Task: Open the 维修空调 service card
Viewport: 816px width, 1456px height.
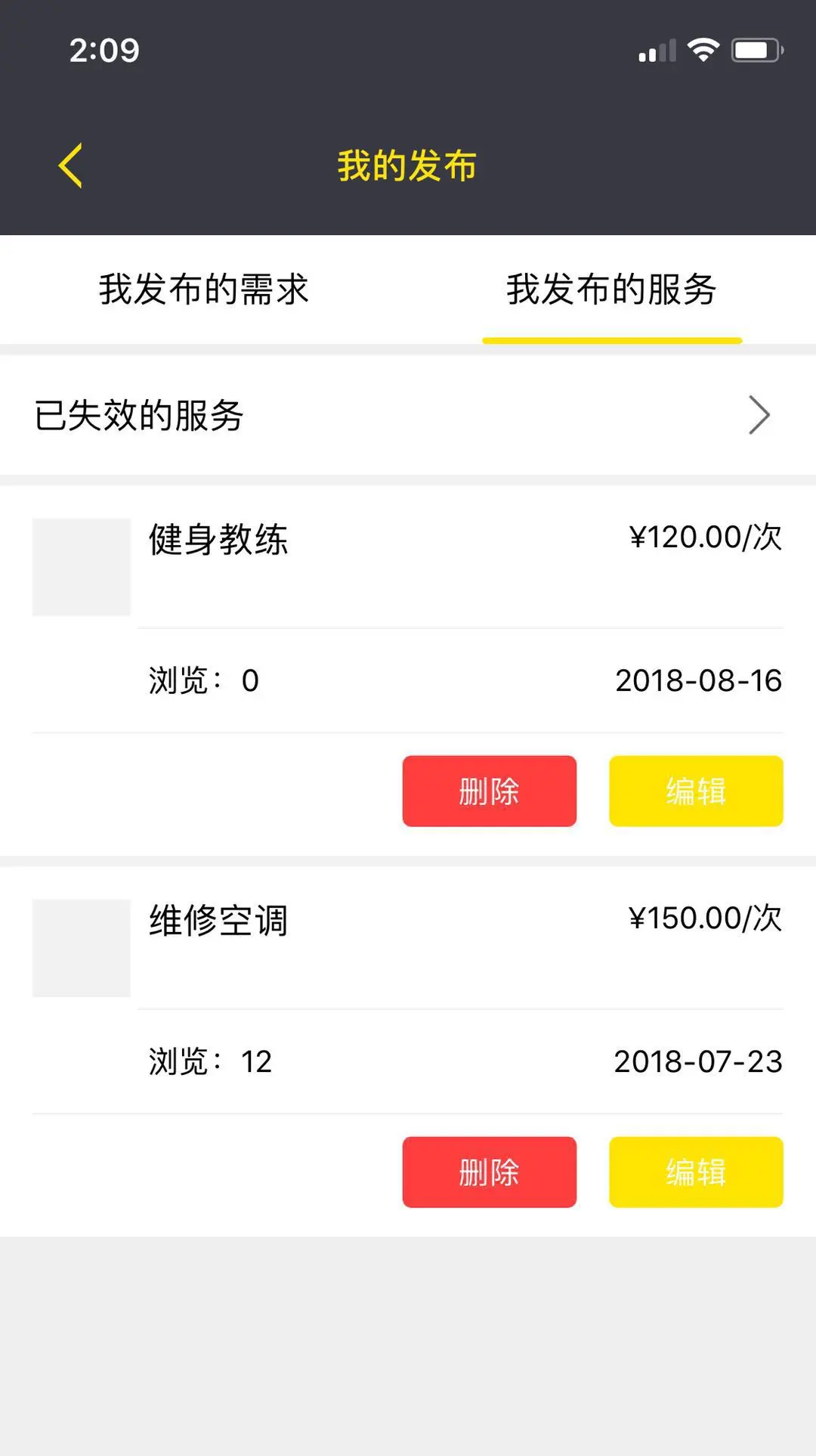Action: 218,921
